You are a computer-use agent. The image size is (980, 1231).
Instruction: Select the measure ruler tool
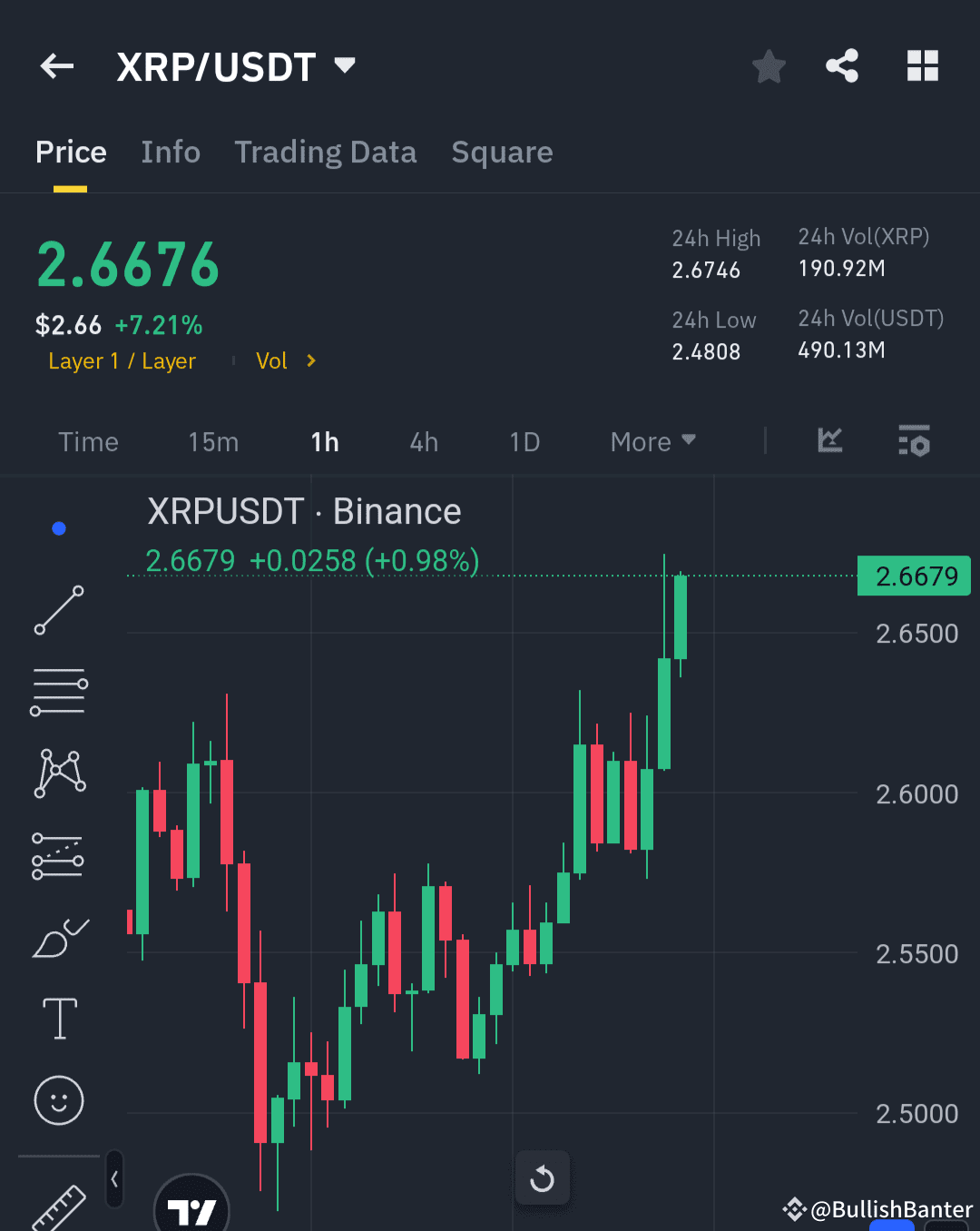(58, 1207)
